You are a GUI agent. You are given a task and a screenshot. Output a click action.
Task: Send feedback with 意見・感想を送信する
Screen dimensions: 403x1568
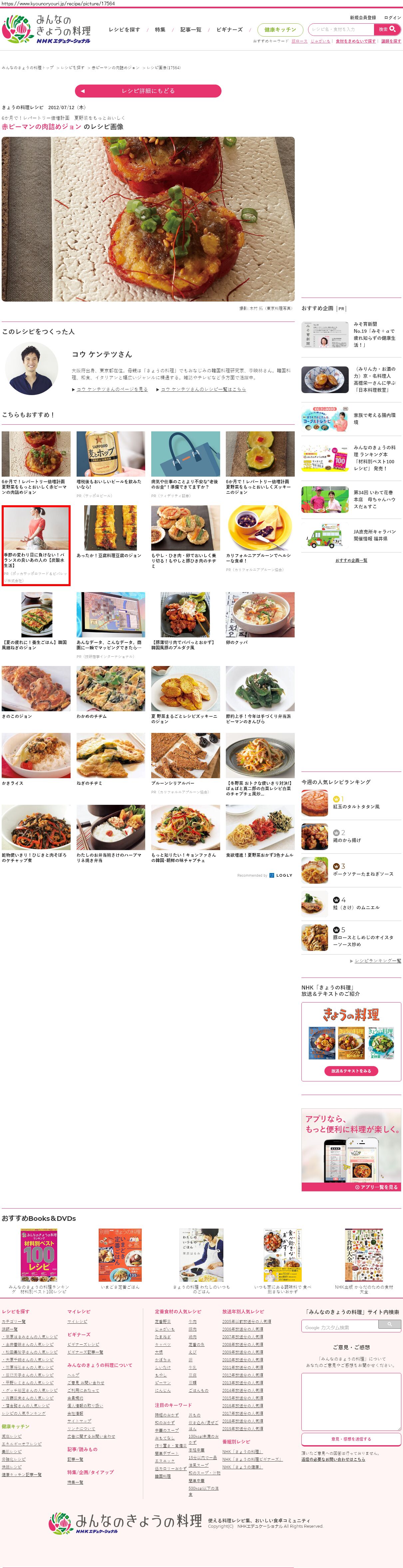pos(351,1439)
